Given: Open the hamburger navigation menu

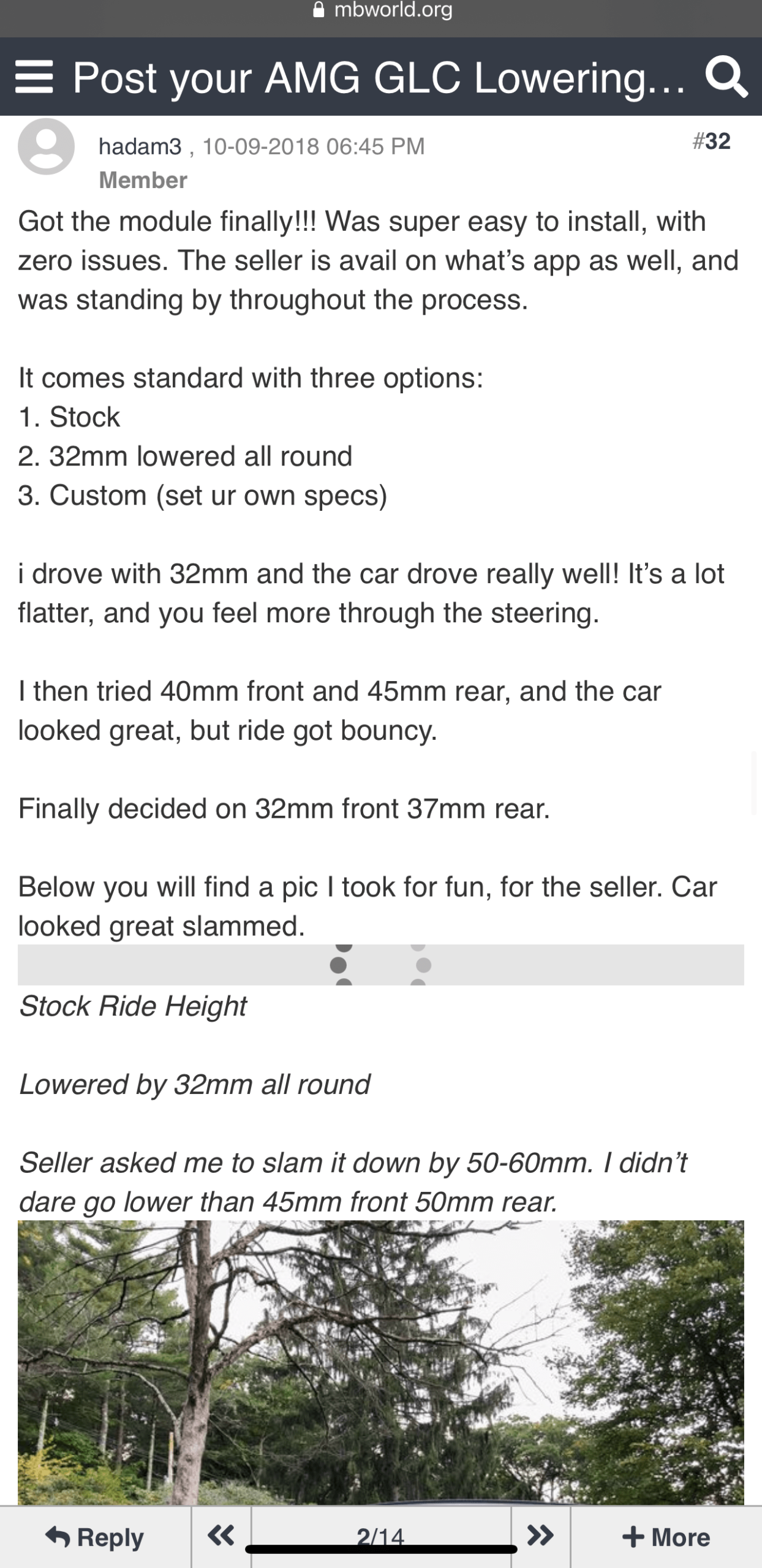Looking at the screenshot, I should click(x=34, y=77).
